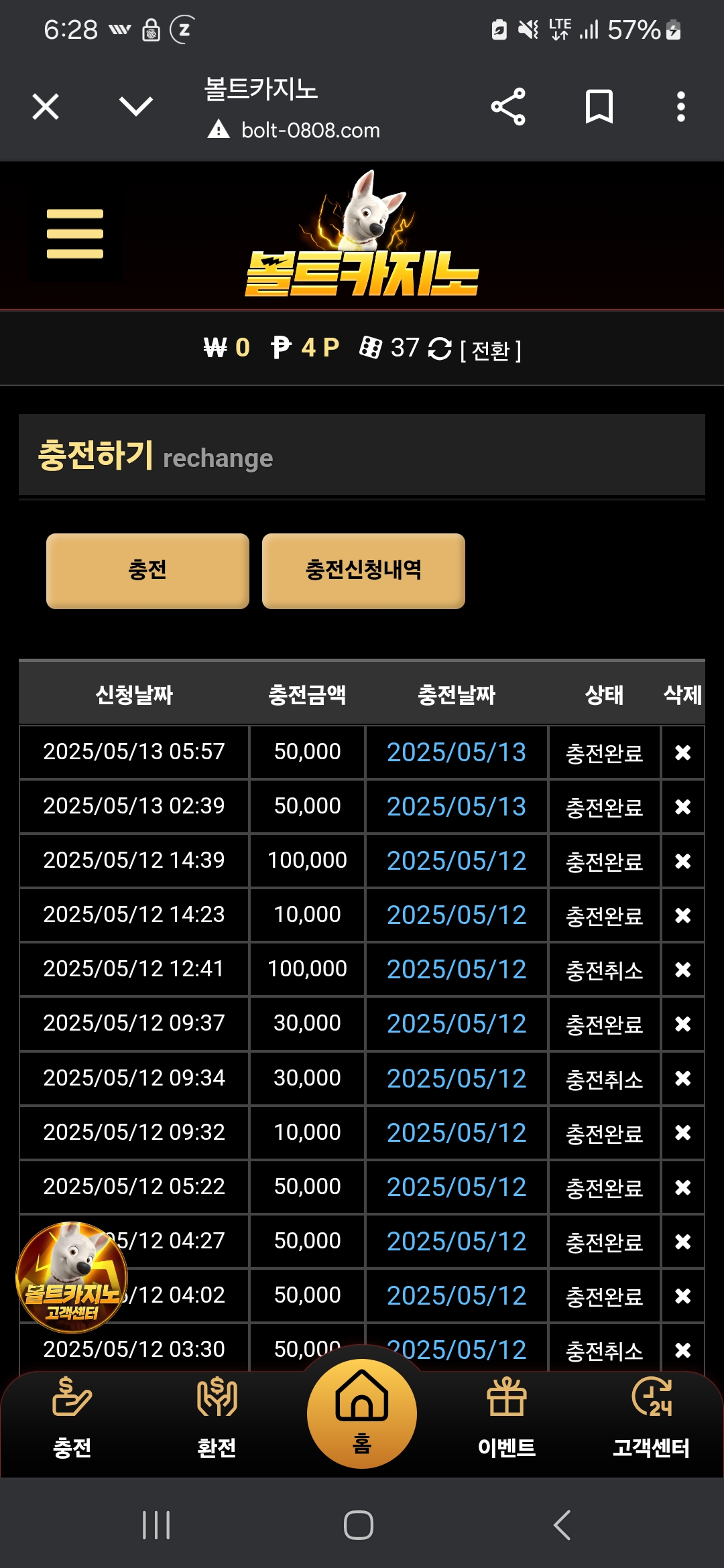724x1568 pixels.
Task: Open the 충전신청내역 history button
Action: tap(363, 571)
